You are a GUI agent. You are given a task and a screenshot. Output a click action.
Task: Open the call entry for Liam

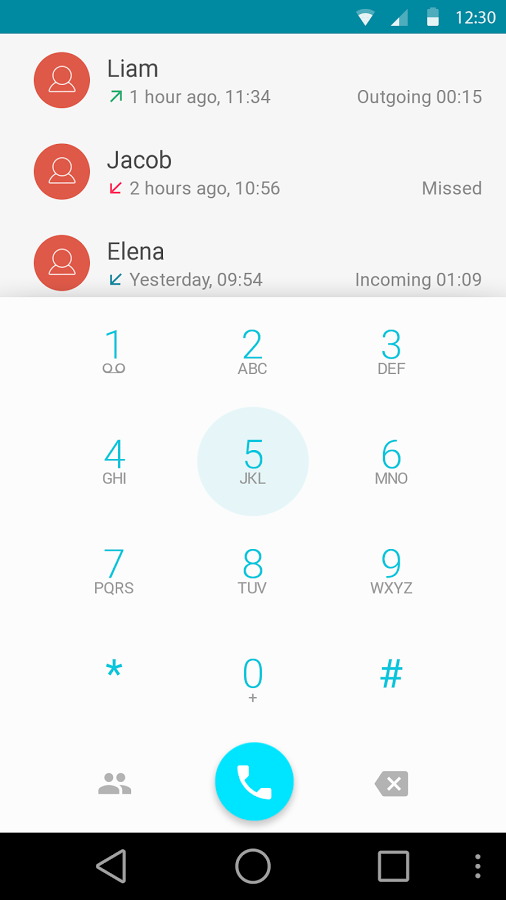pyautogui.click(x=253, y=80)
